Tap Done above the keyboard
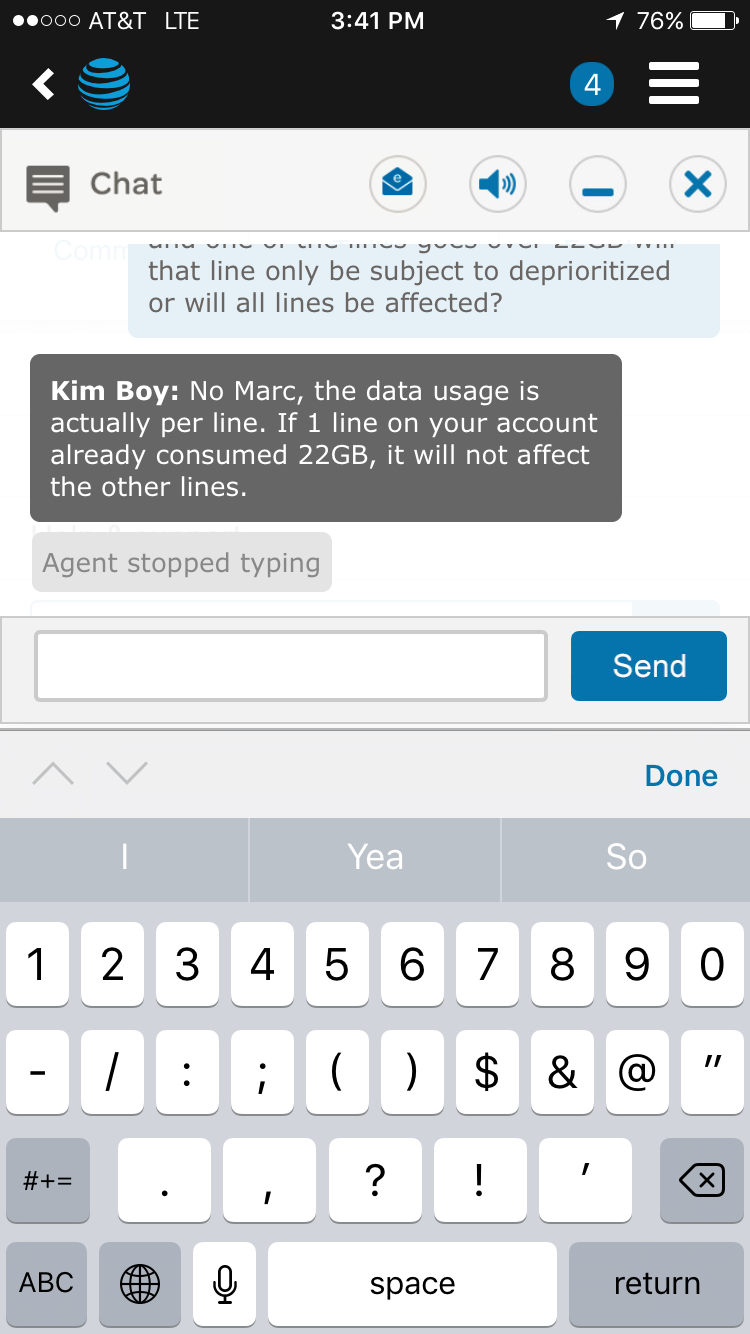The height and width of the screenshot is (1334, 750). pos(681,776)
